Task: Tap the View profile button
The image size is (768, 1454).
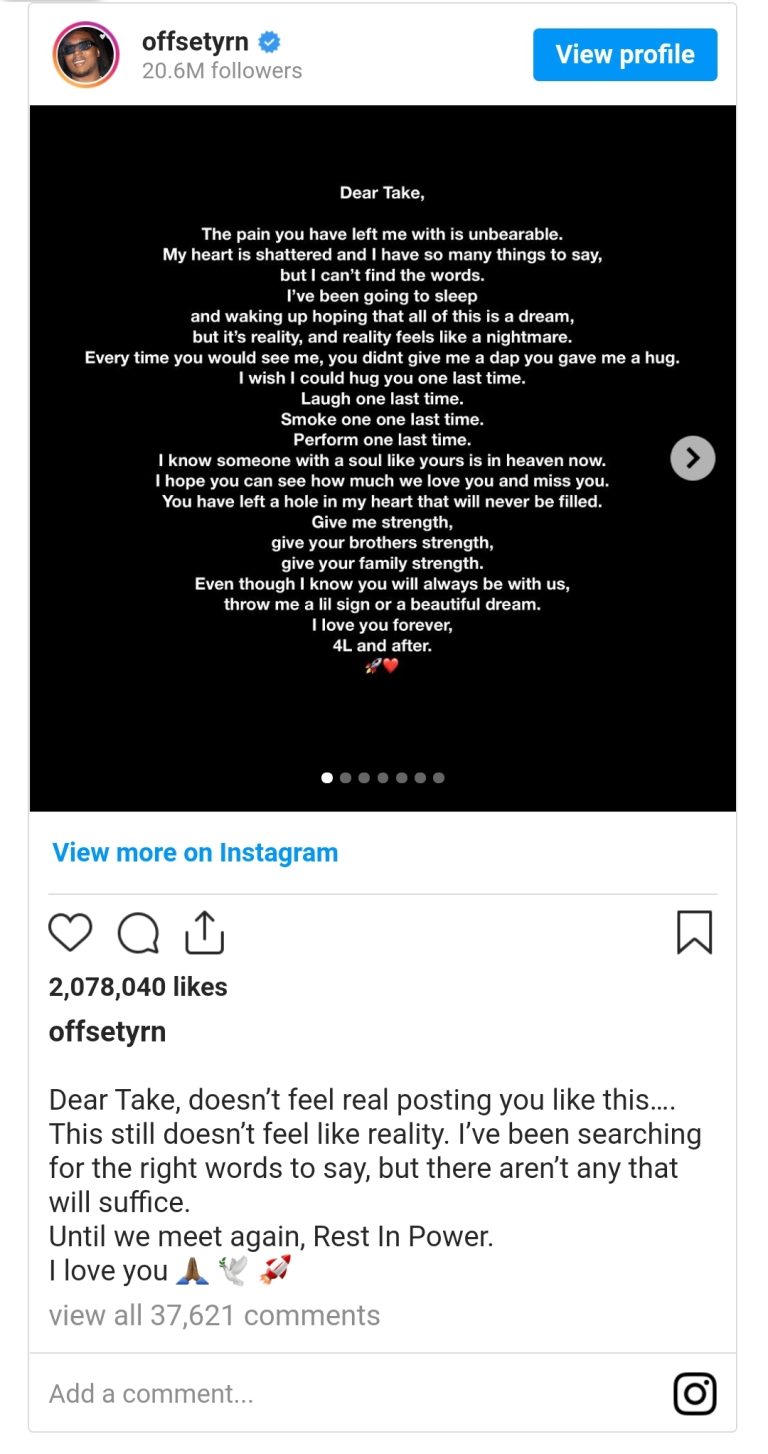Action: [625, 54]
